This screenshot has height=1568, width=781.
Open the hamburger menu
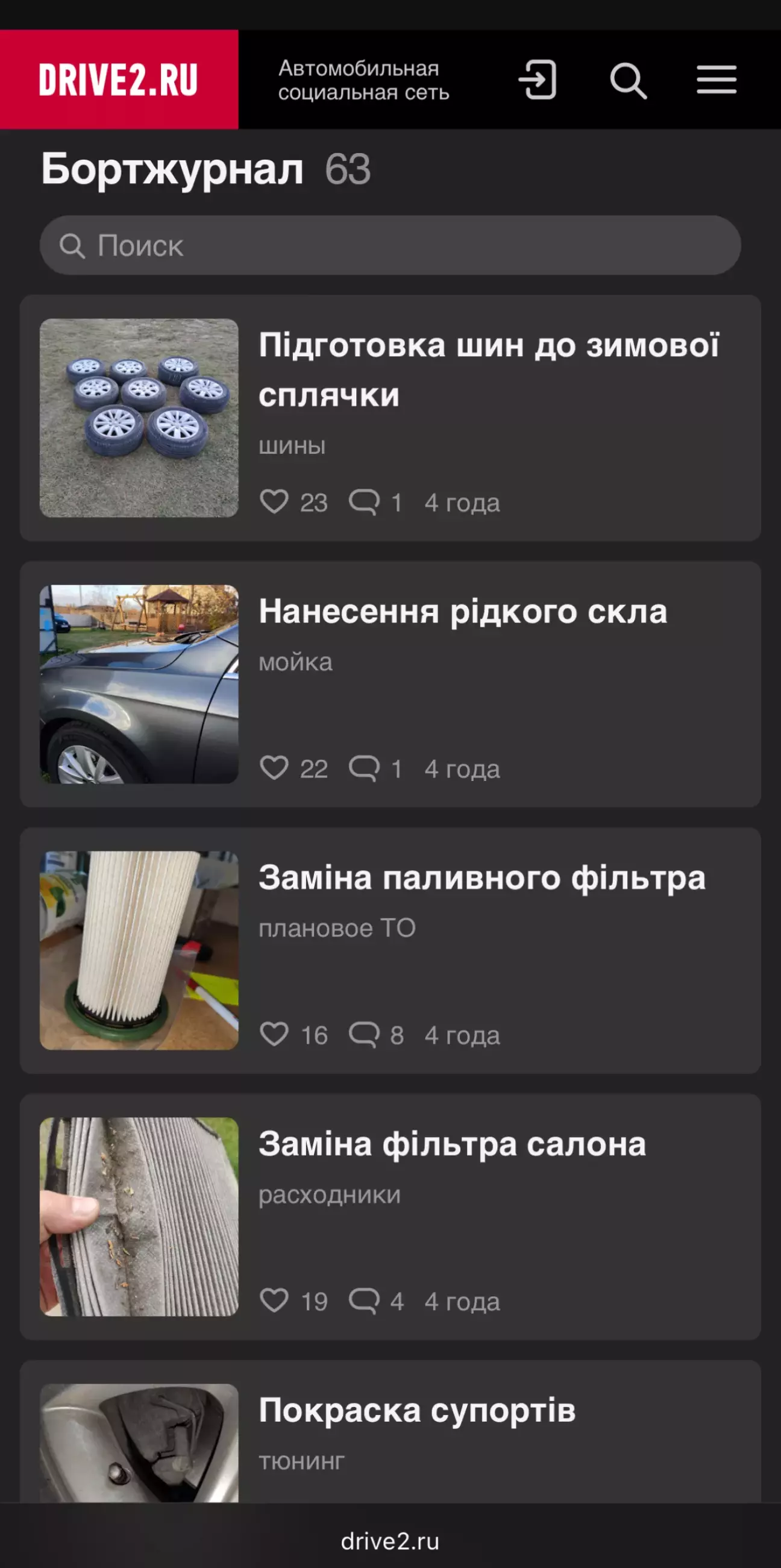(717, 80)
